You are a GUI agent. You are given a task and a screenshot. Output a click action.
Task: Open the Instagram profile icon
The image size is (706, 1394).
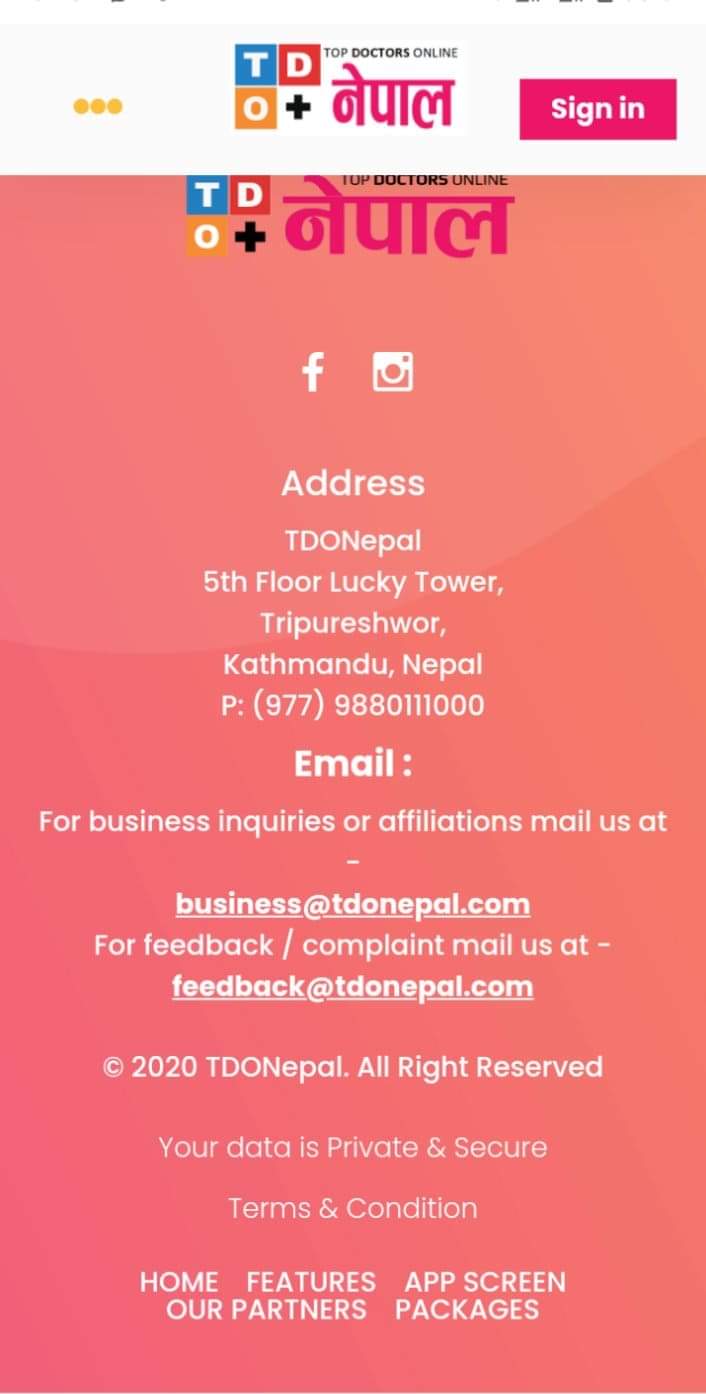coord(392,372)
